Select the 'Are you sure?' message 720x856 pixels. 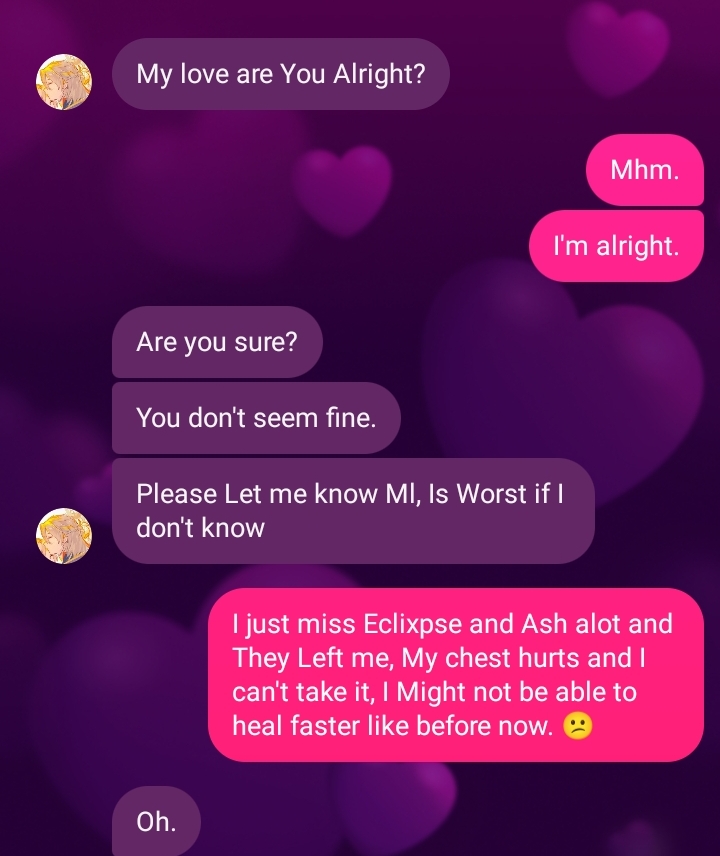[x=217, y=341]
